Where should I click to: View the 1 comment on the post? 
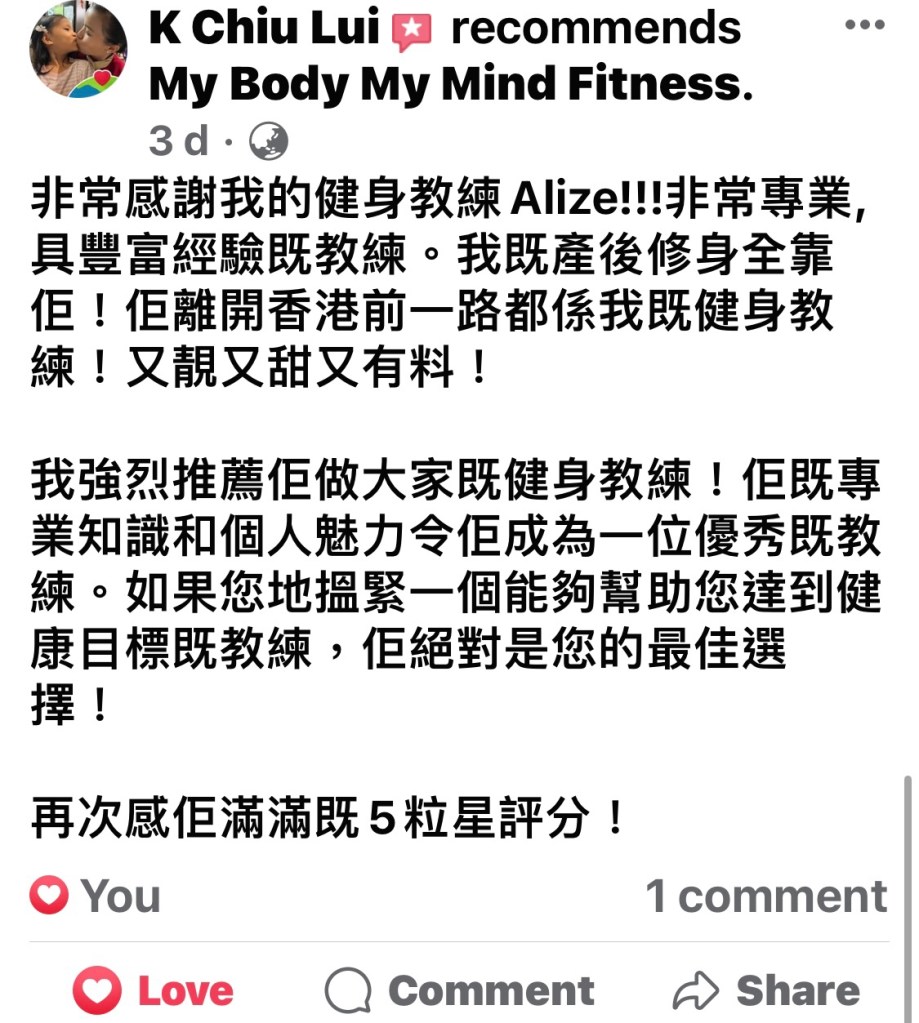click(766, 895)
